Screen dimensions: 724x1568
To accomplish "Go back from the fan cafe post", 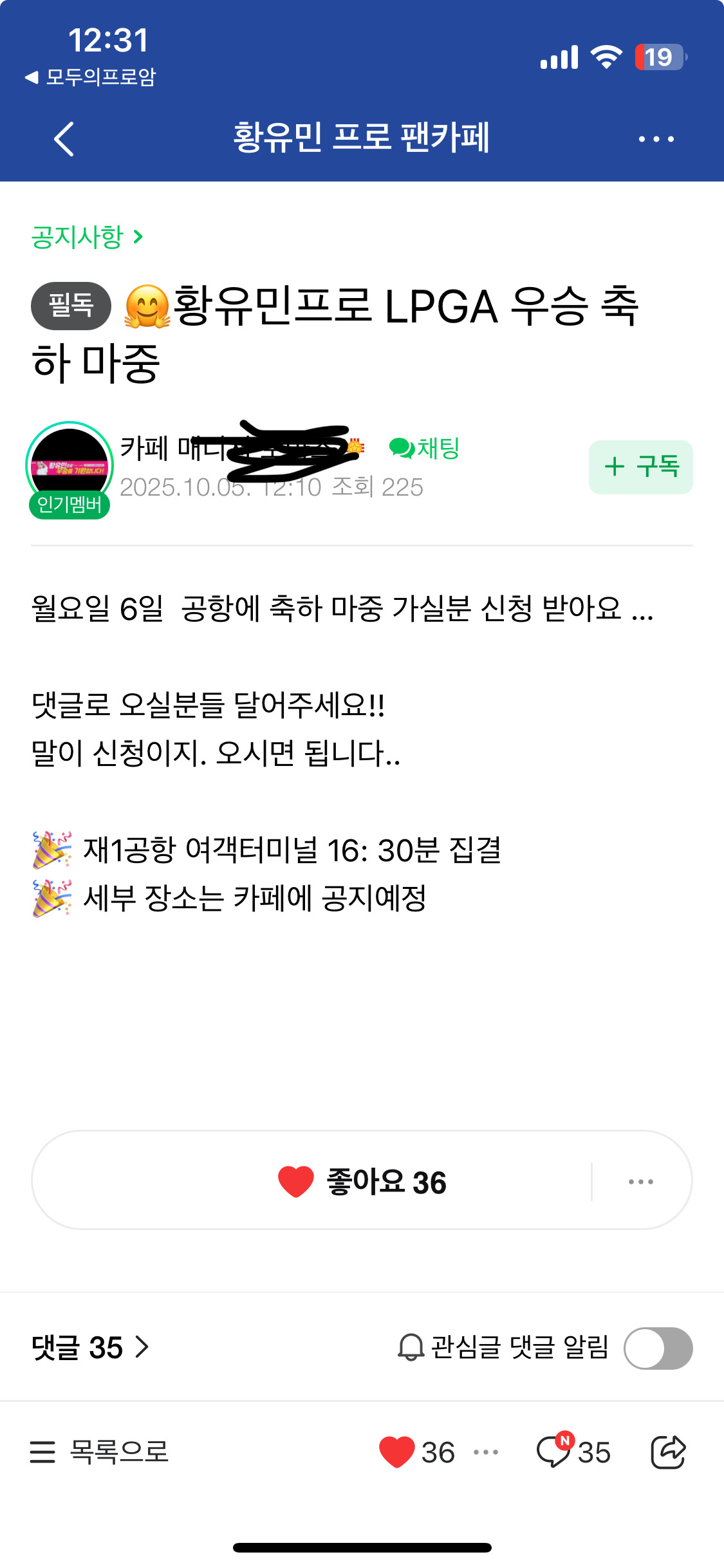I will coord(64,139).
